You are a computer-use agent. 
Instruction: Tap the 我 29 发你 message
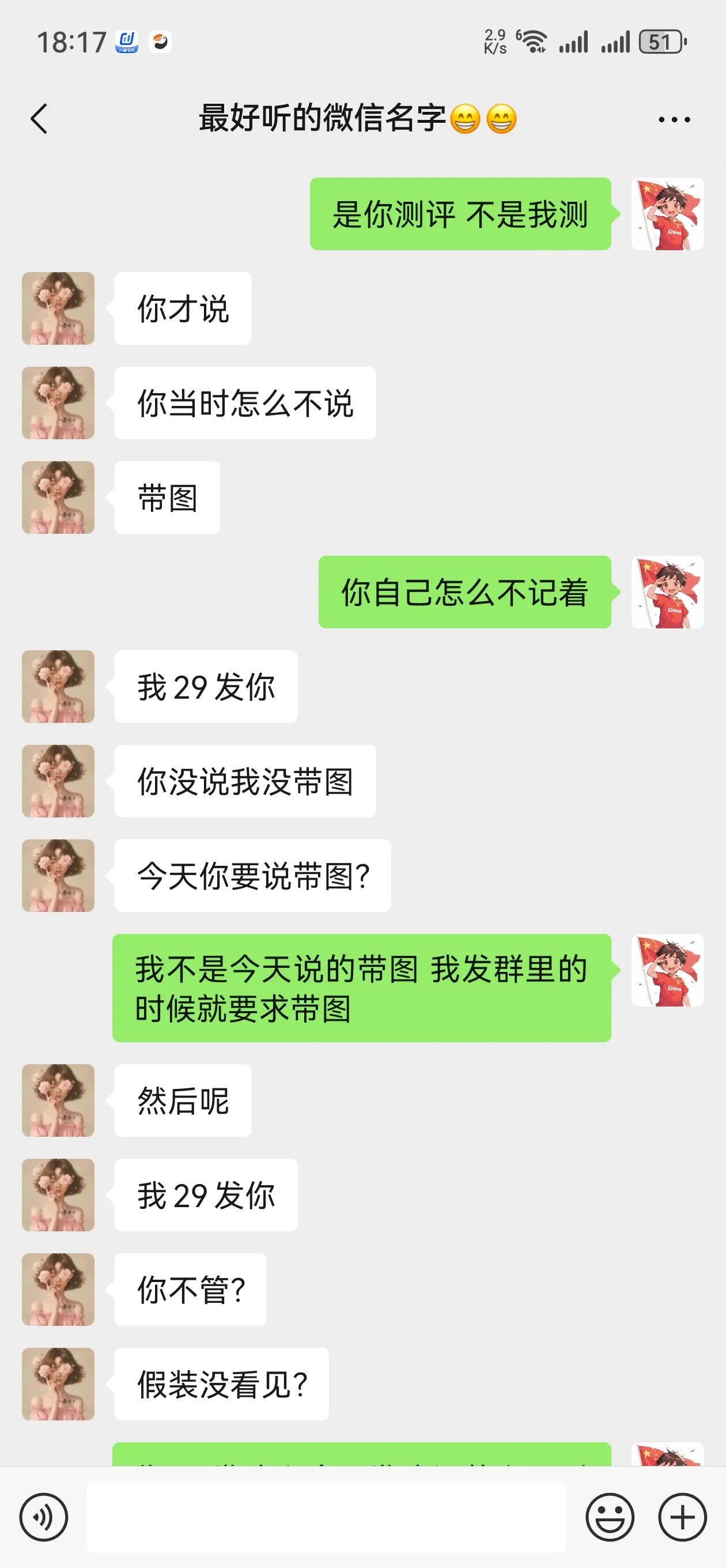coord(205,686)
